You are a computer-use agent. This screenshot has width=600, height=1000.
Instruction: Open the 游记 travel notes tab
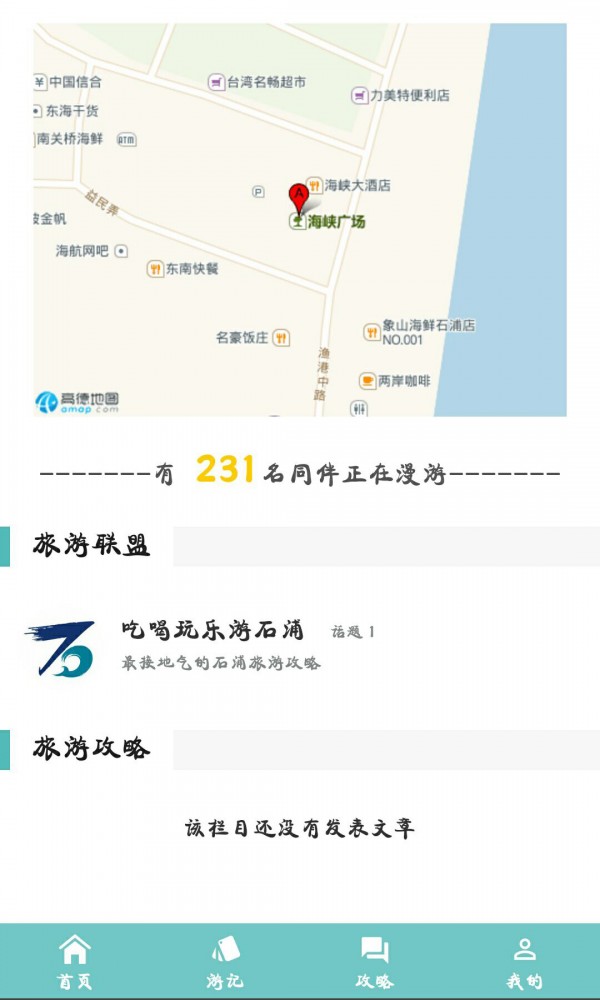pyautogui.click(x=224, y=961)
